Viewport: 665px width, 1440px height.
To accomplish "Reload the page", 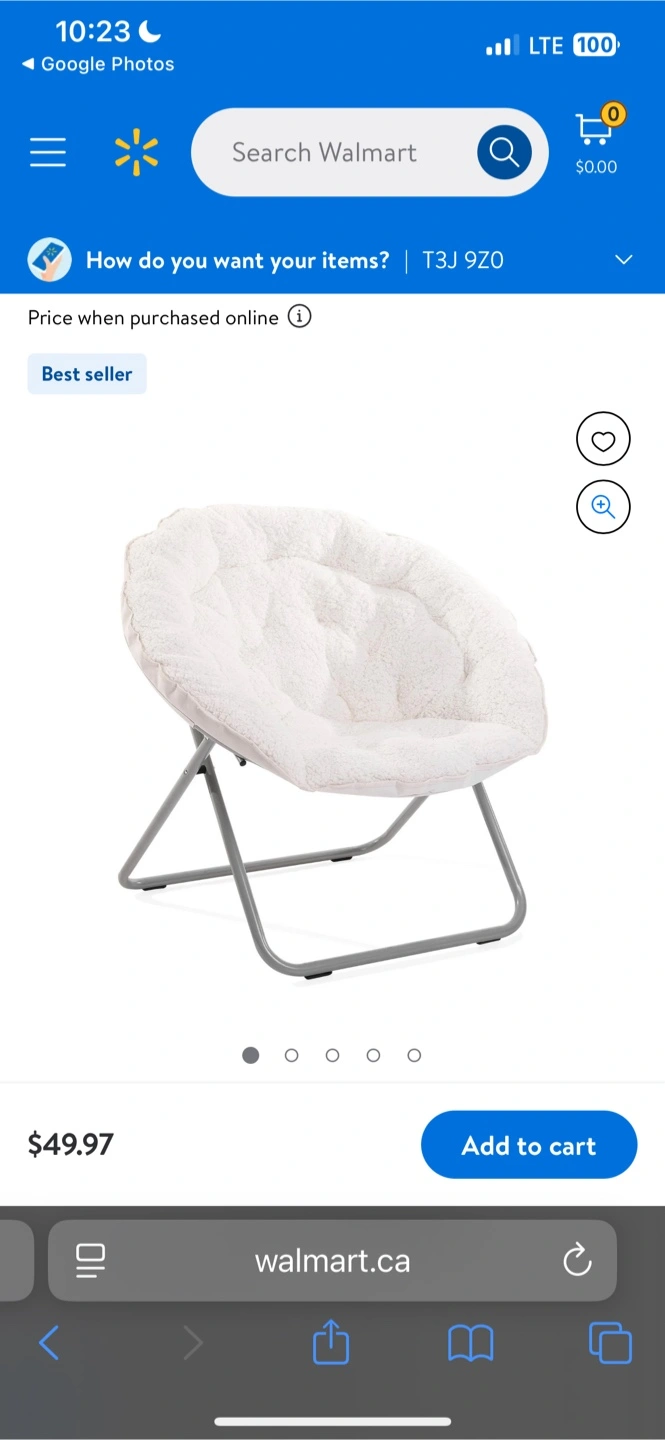I will [x=577, y=1260].
